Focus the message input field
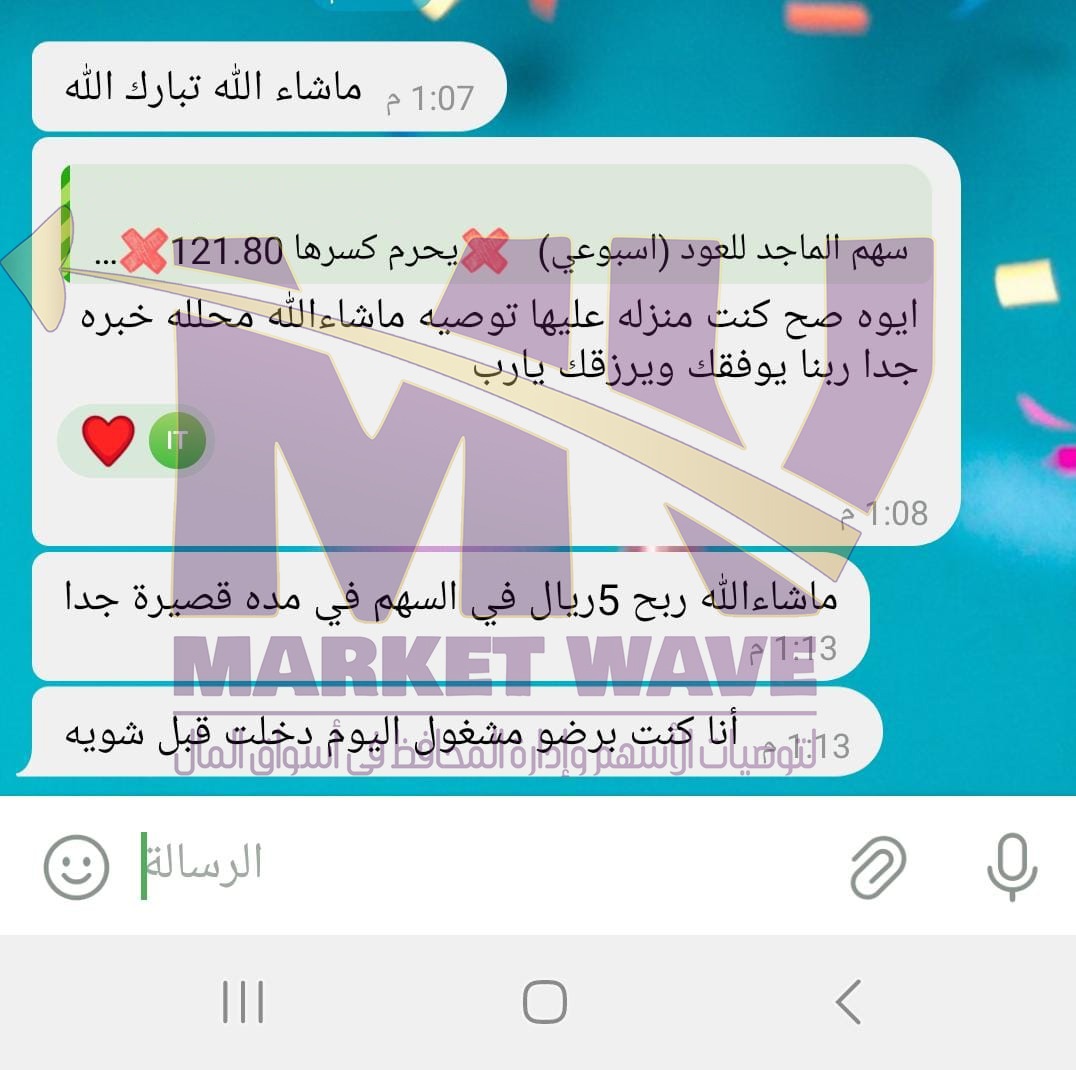Screen dimensions: 1076x1070 click(480, 864)
